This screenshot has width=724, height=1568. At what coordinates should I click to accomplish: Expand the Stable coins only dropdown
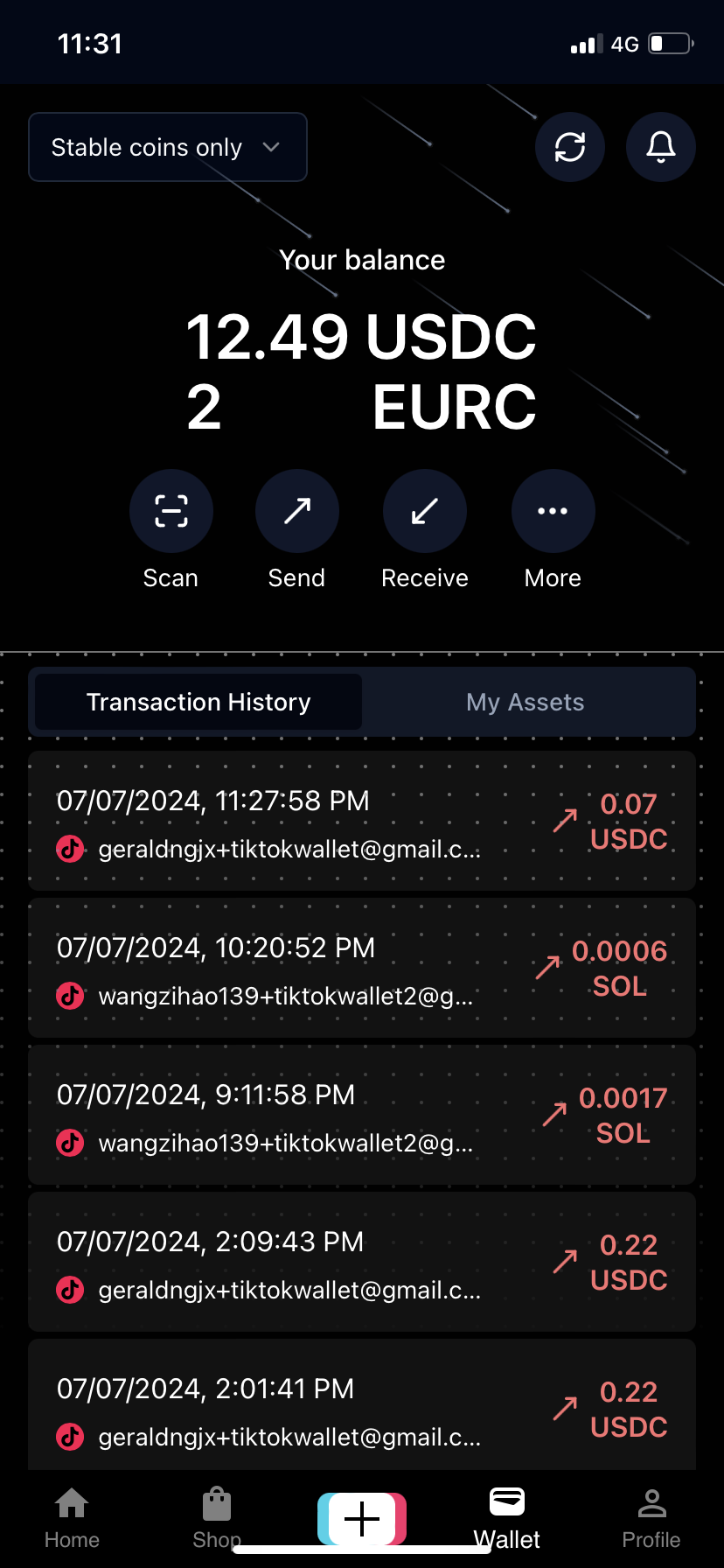point(167,147)
